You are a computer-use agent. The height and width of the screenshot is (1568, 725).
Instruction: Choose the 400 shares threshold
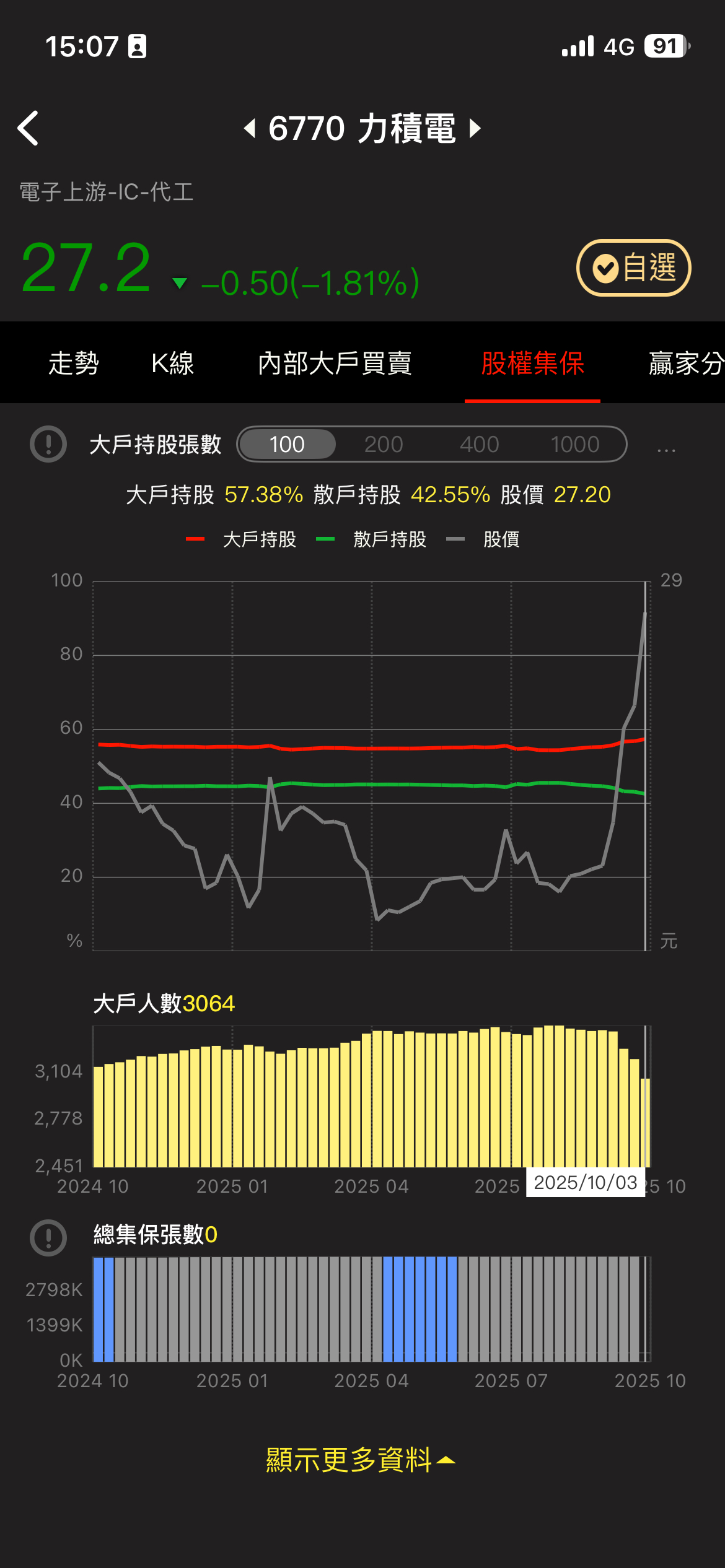[479, 444]
